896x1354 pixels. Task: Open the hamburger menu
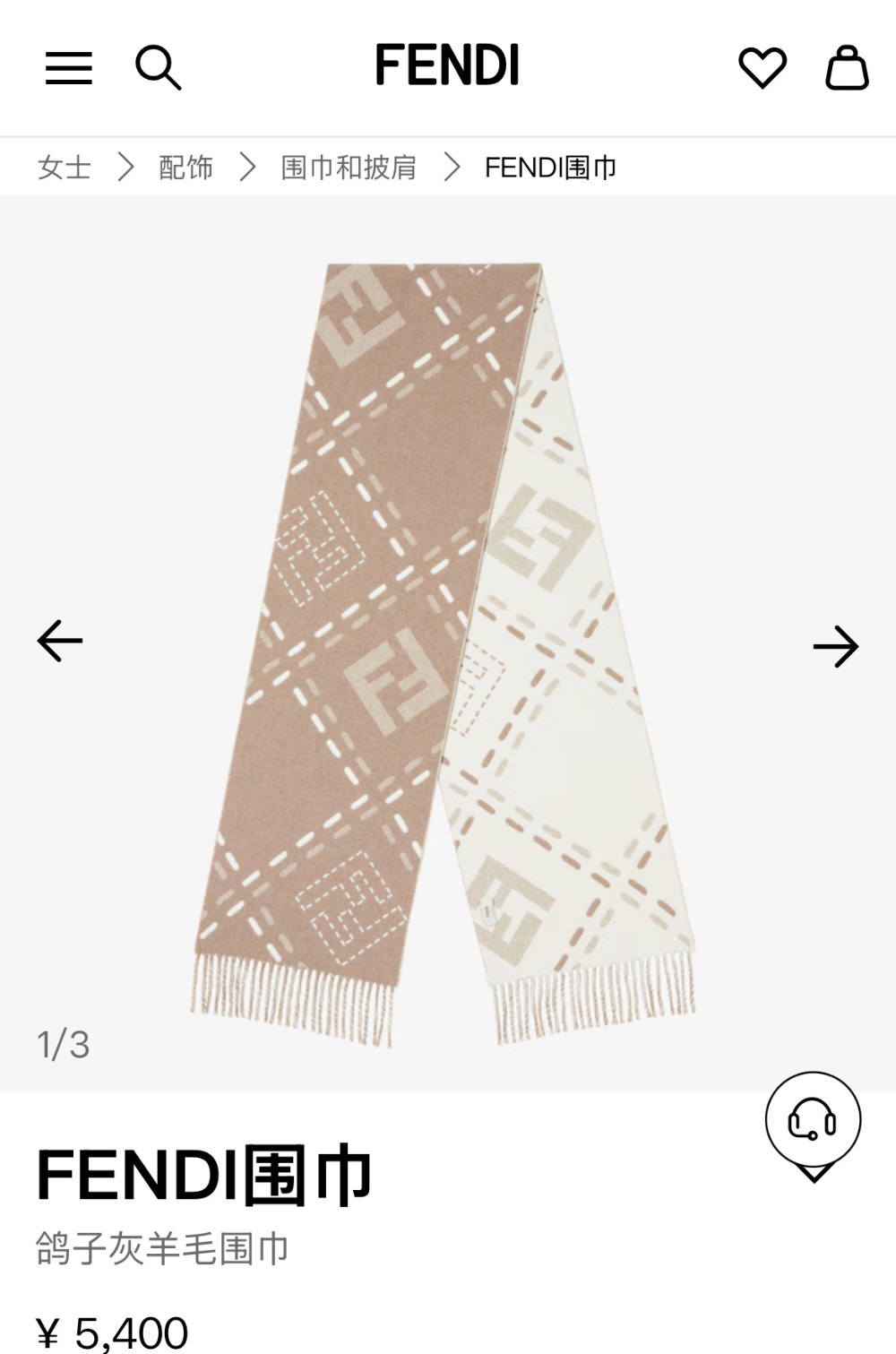point(69,68)
